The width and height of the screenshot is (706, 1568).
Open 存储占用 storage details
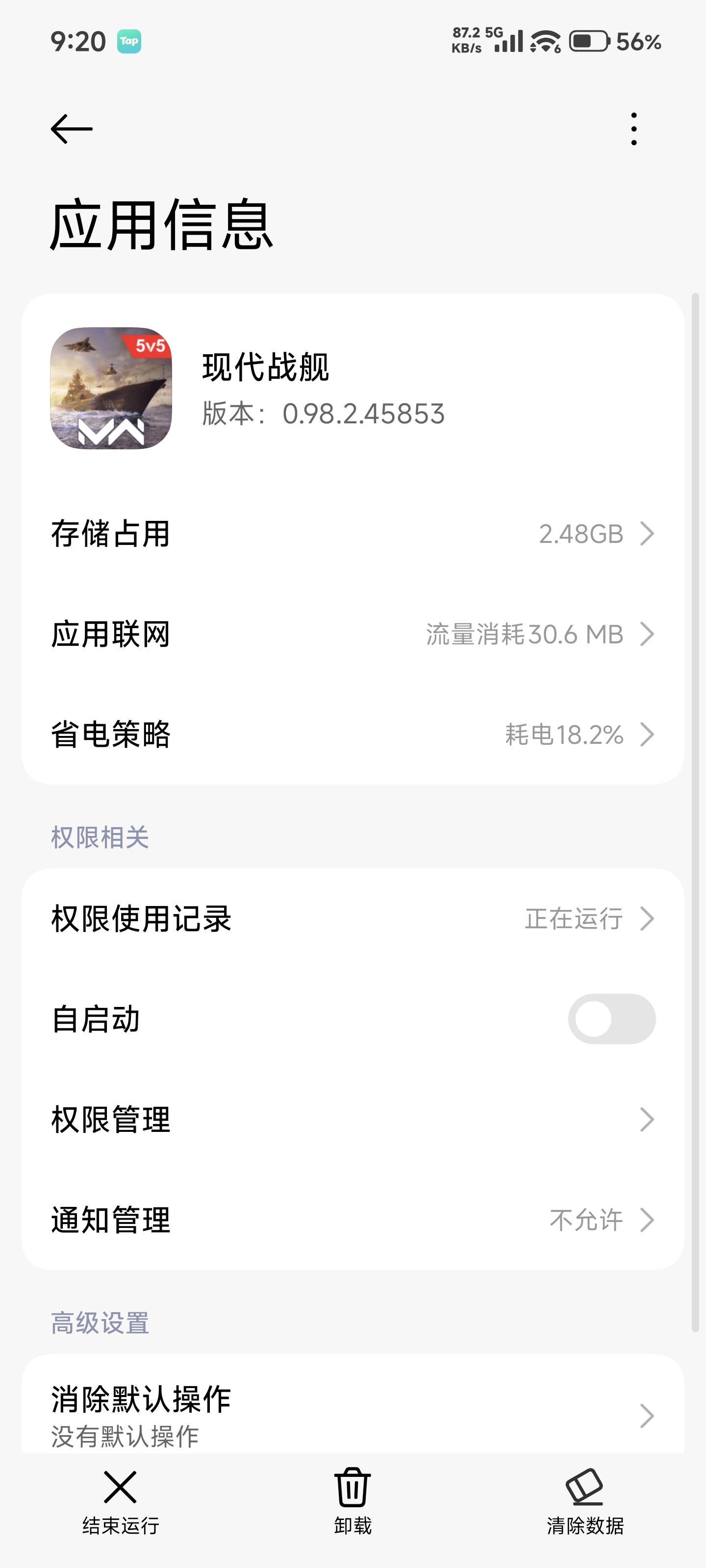point(353,534)
